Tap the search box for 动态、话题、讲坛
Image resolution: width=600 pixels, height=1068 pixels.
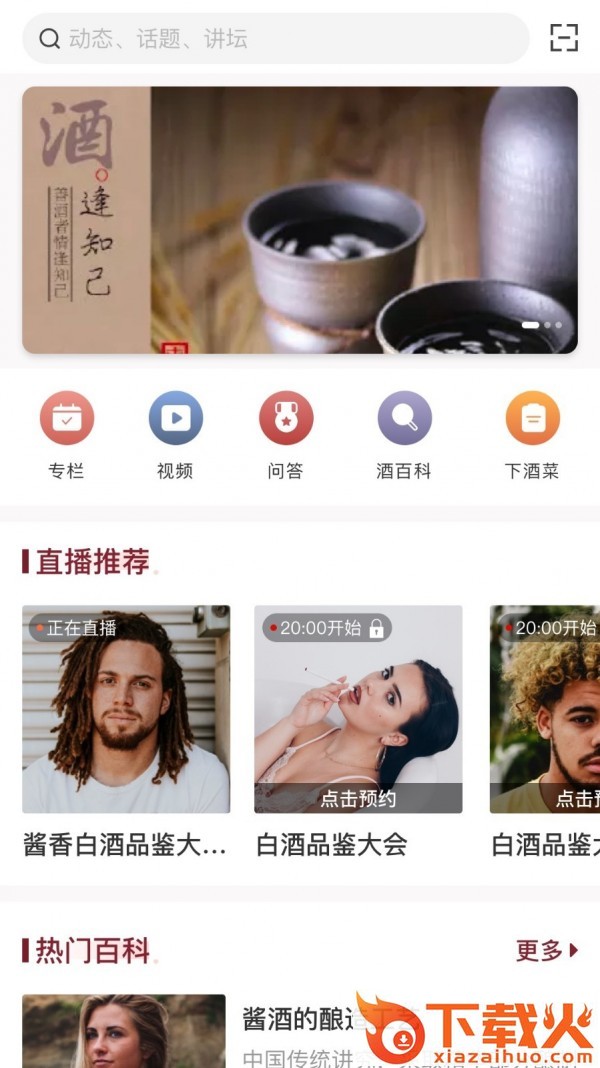coord(275,39)
